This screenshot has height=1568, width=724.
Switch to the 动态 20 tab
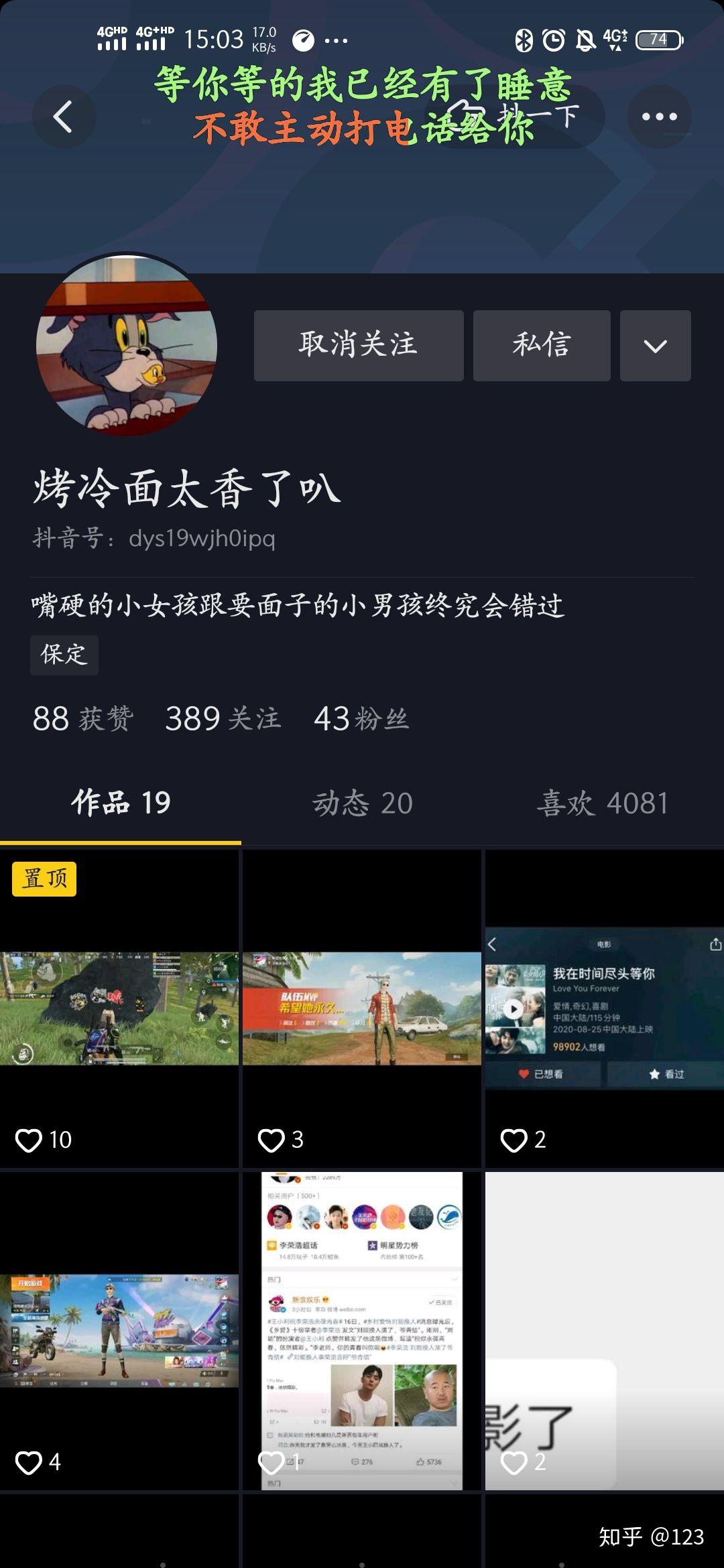[x=362, y=803]
